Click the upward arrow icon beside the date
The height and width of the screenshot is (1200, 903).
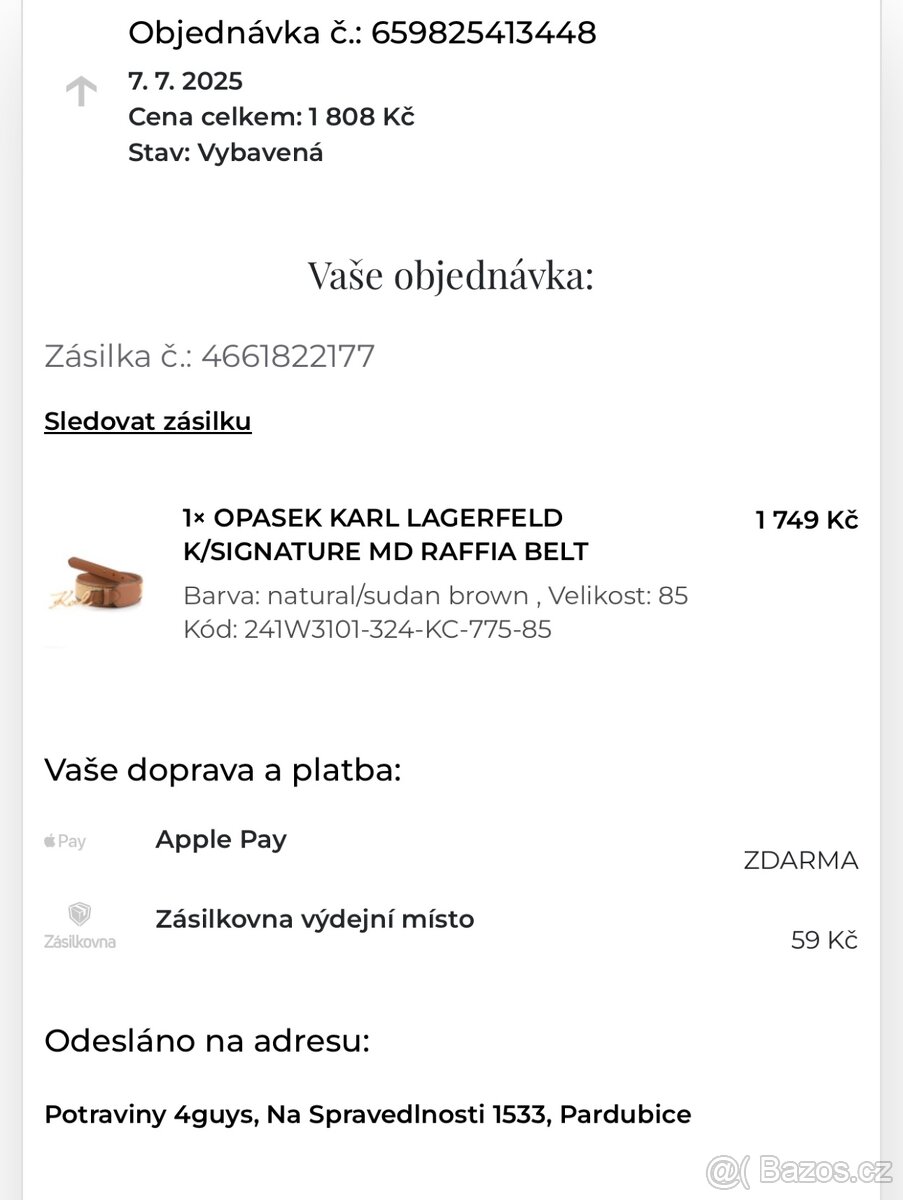[x=80, y=92]
